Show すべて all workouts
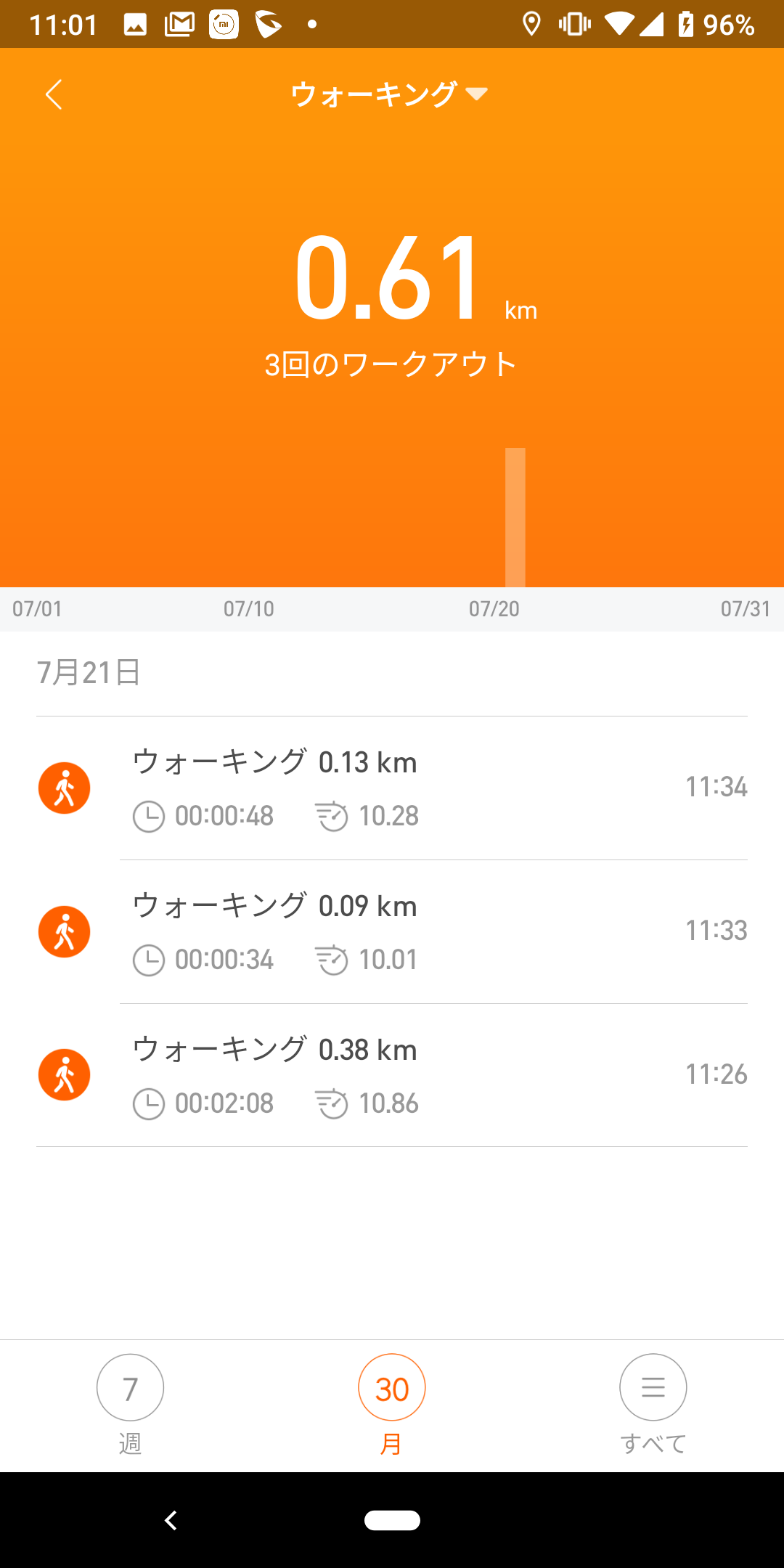 tap(653, 1404)
